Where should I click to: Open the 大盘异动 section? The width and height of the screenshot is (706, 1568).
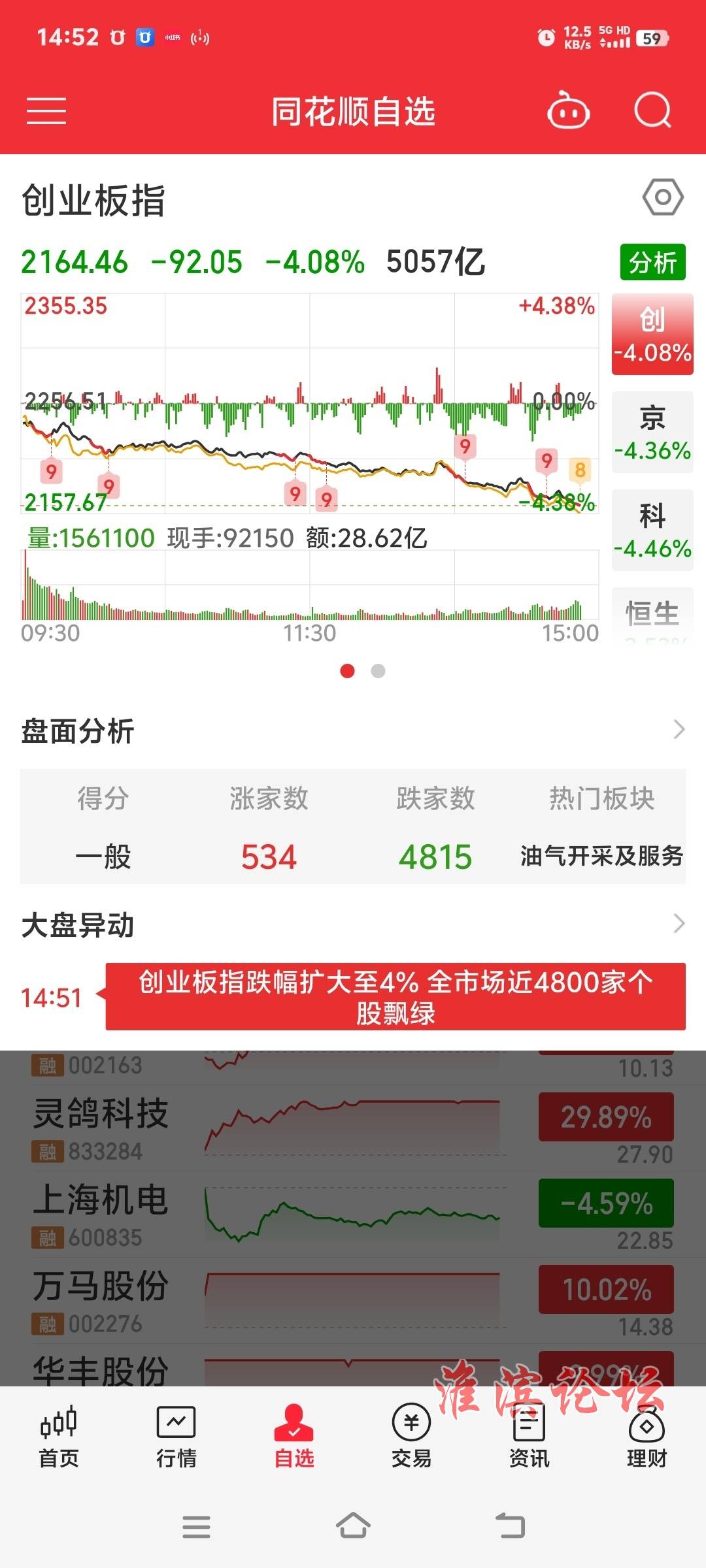coord(353,924)
